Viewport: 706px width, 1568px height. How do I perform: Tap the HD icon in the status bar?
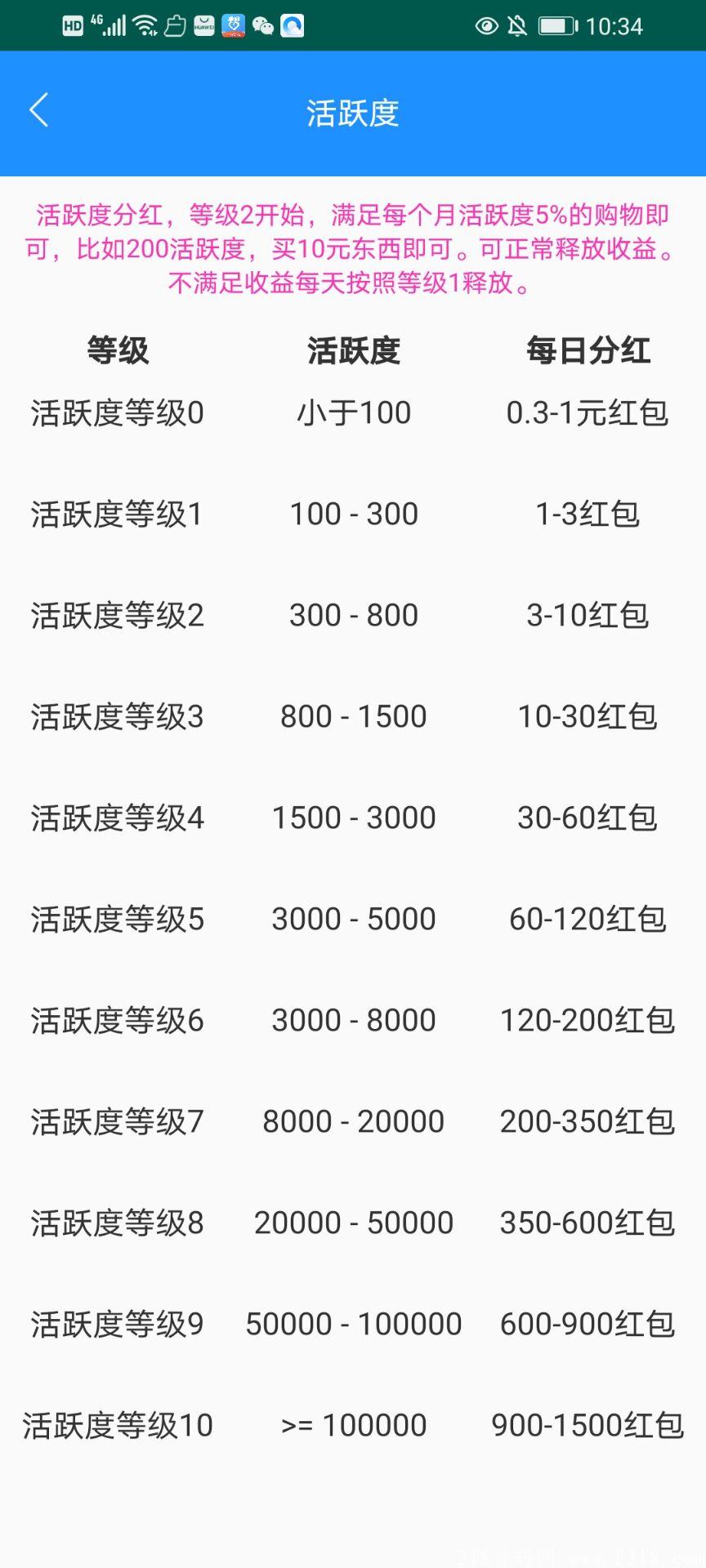[x=73, y=26]
